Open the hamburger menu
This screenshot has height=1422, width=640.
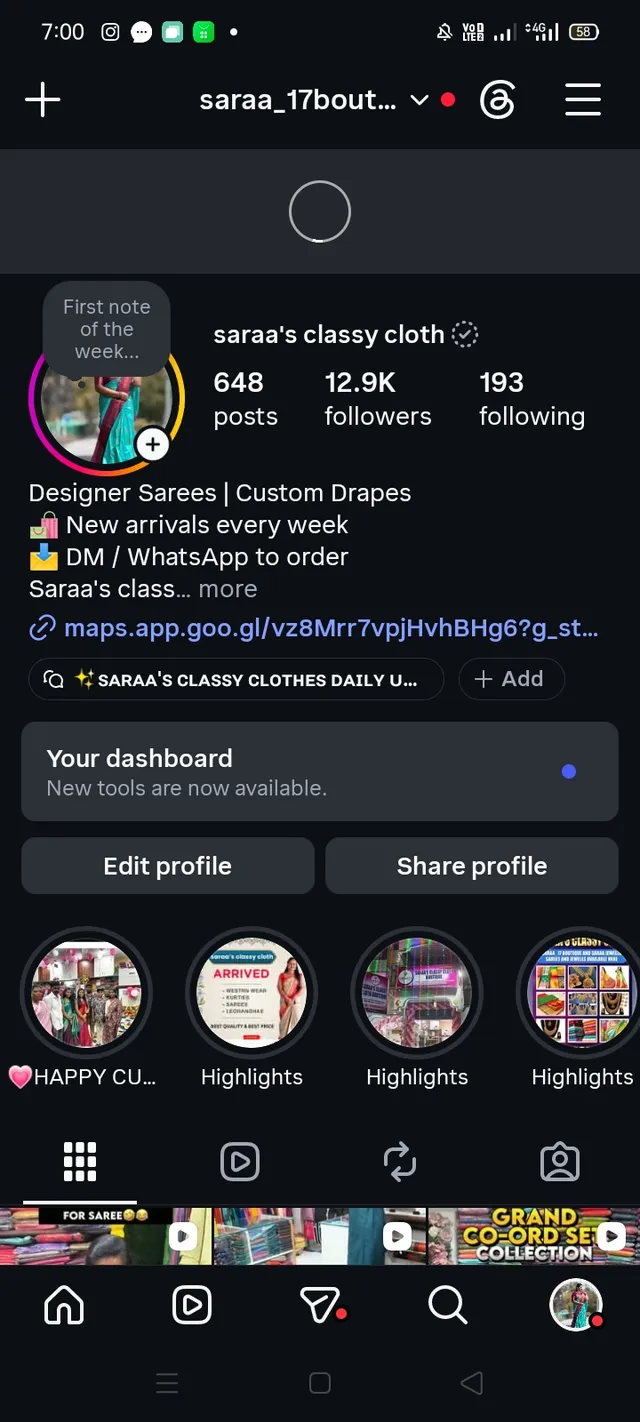click(583, 100)
